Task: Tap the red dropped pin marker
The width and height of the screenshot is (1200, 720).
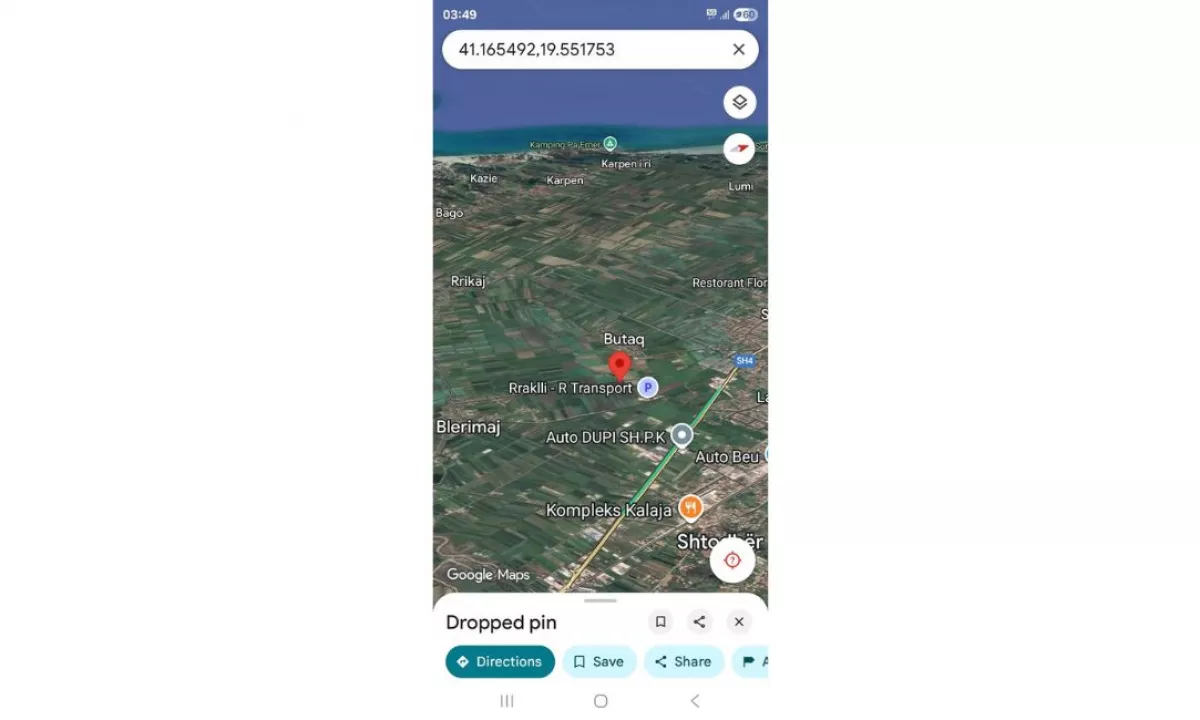Action: (x=620, y=365)
